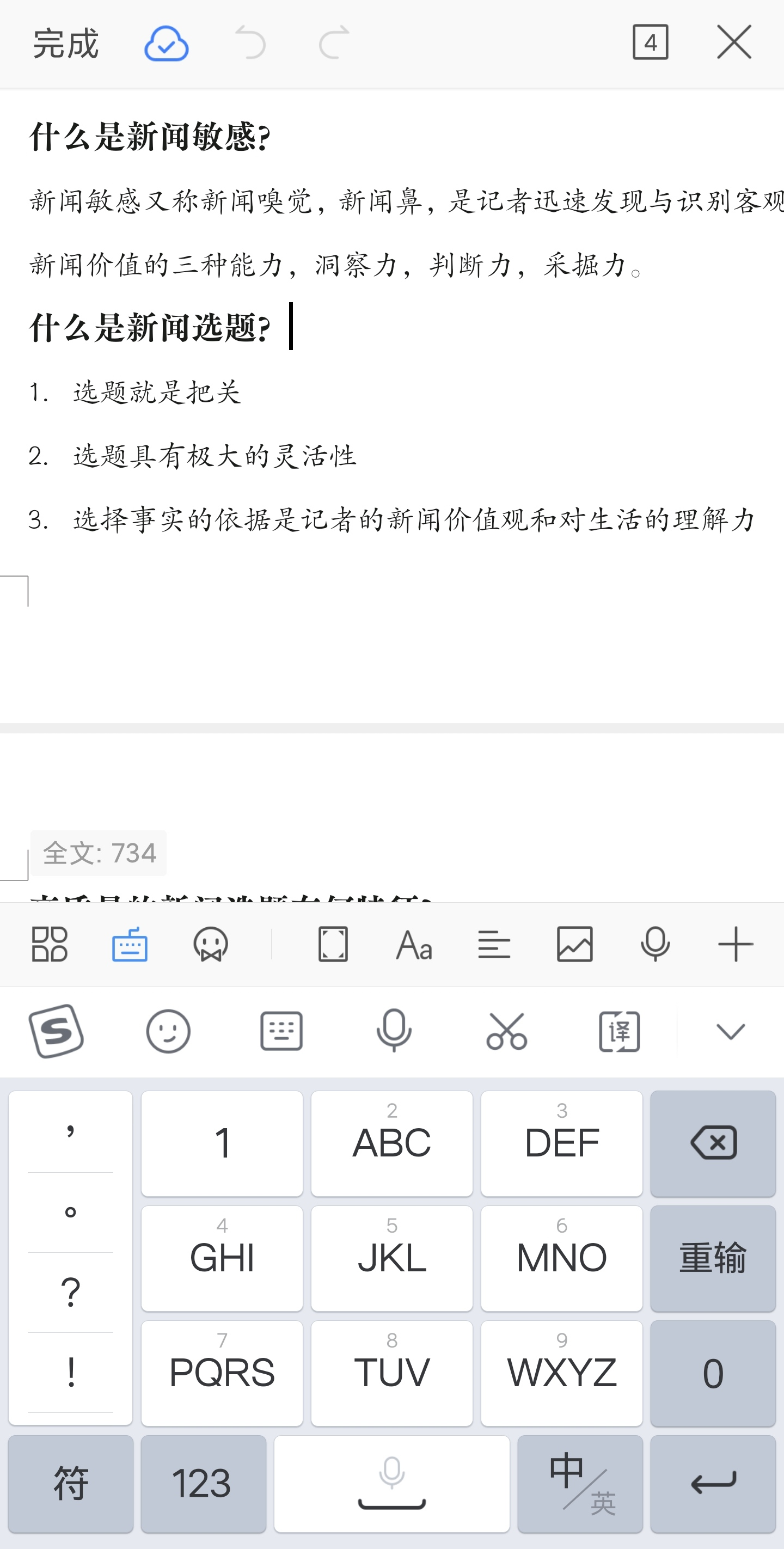Start voice input from the editor toolbar
Viewport: 784px width, 1549px height.
[656, 944]
